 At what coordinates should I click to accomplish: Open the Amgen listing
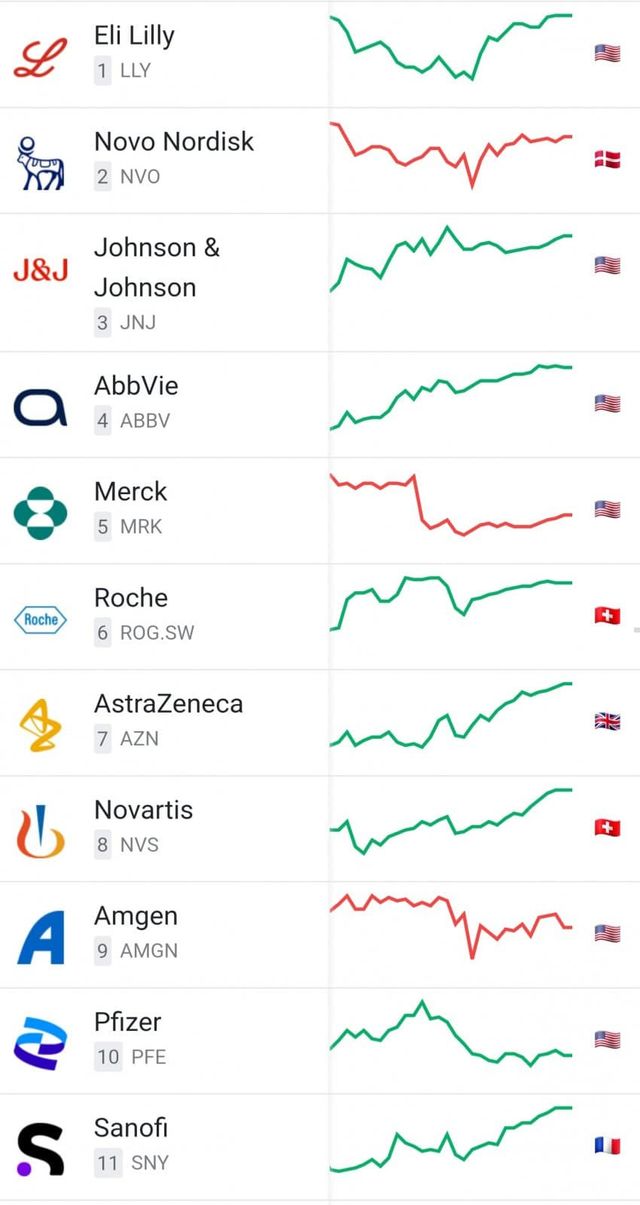point(320,934)
